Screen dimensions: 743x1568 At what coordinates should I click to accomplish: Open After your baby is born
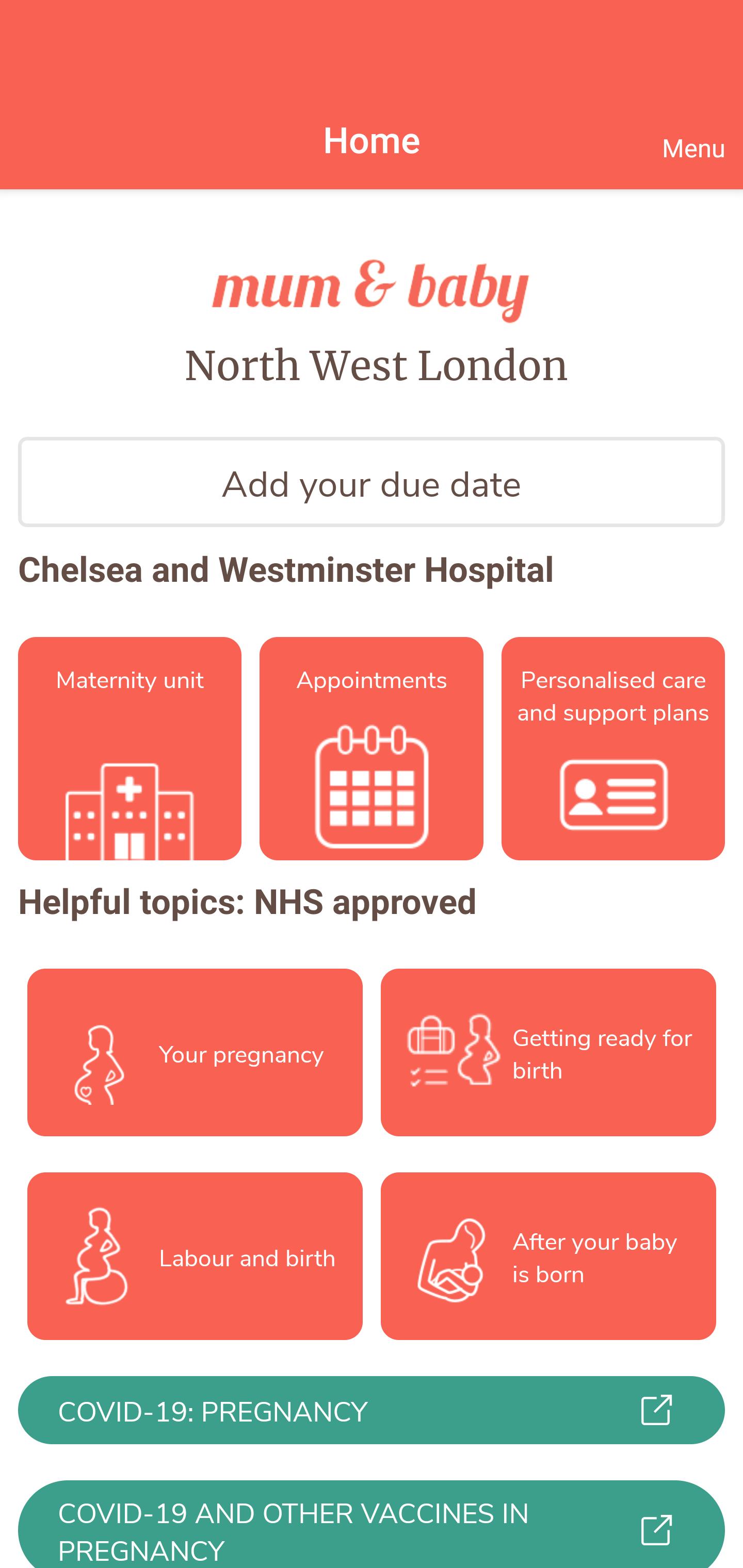click(548, 1256)
